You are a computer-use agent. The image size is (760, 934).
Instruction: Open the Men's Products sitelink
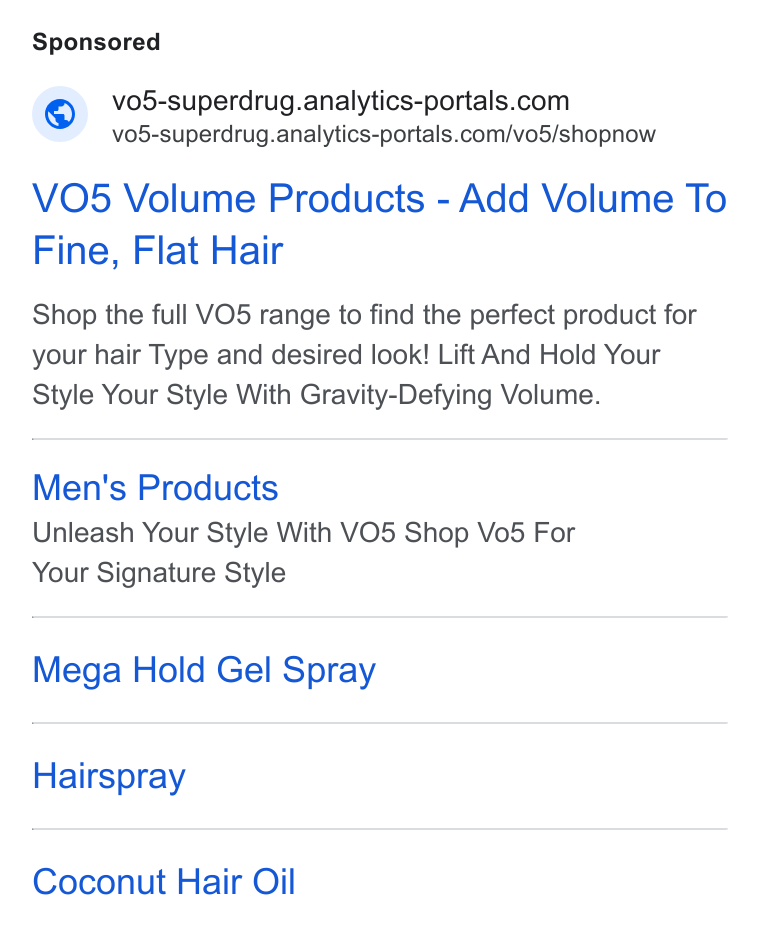155,488
